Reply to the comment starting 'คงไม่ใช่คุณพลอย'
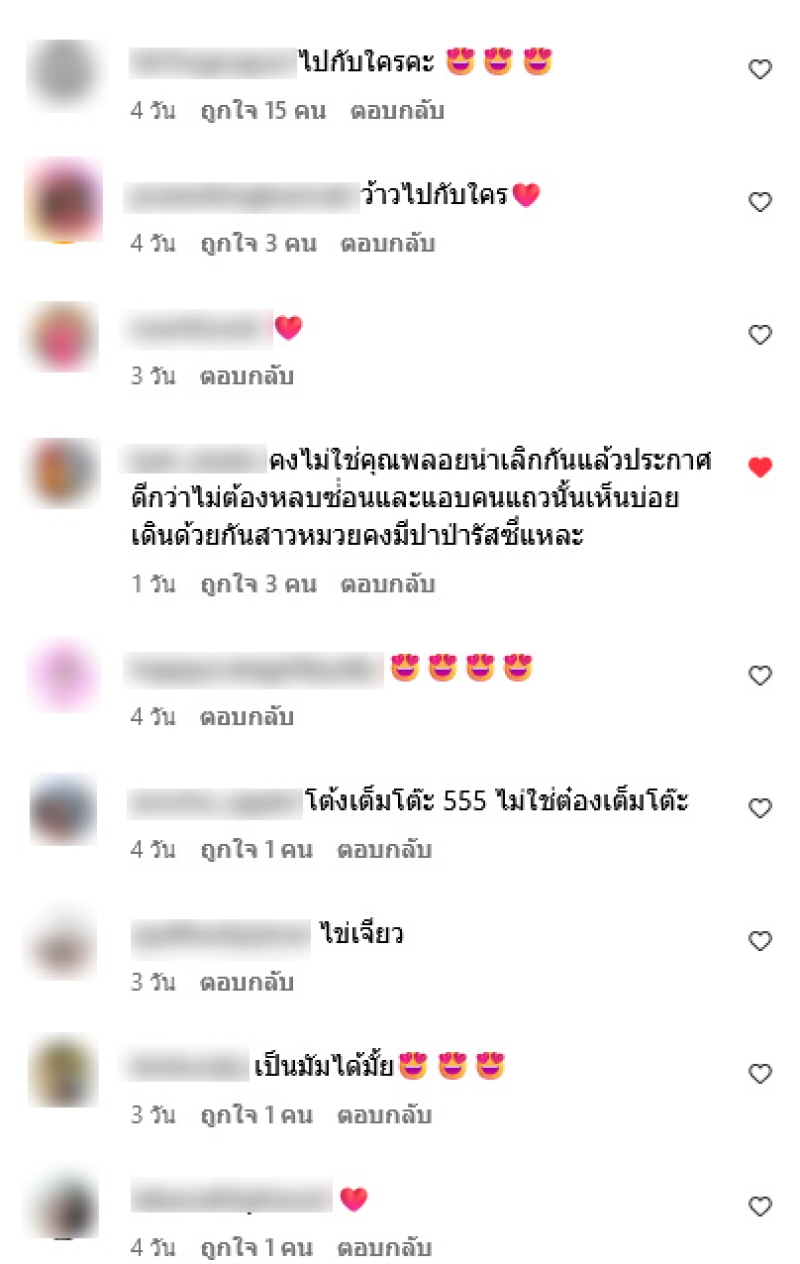The height and width of the screenshot is (1264, 800). [x=388, y=584]
